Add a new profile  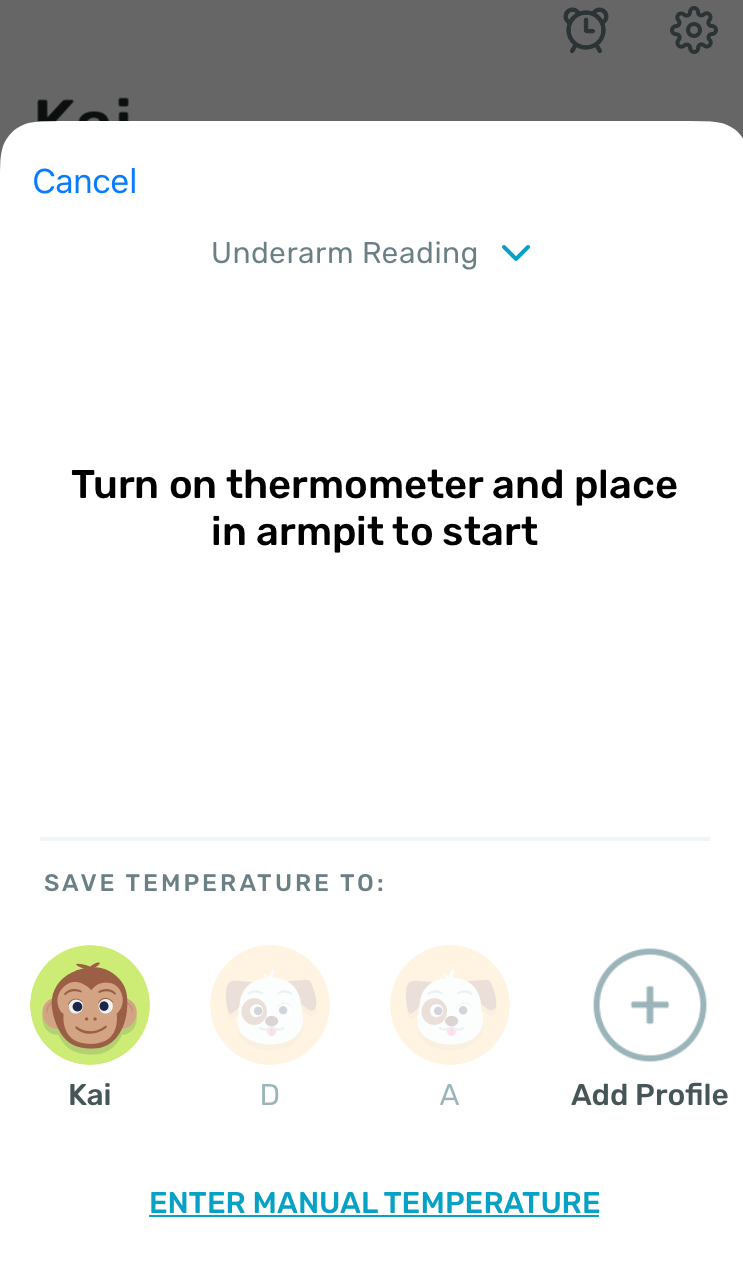650,1005
